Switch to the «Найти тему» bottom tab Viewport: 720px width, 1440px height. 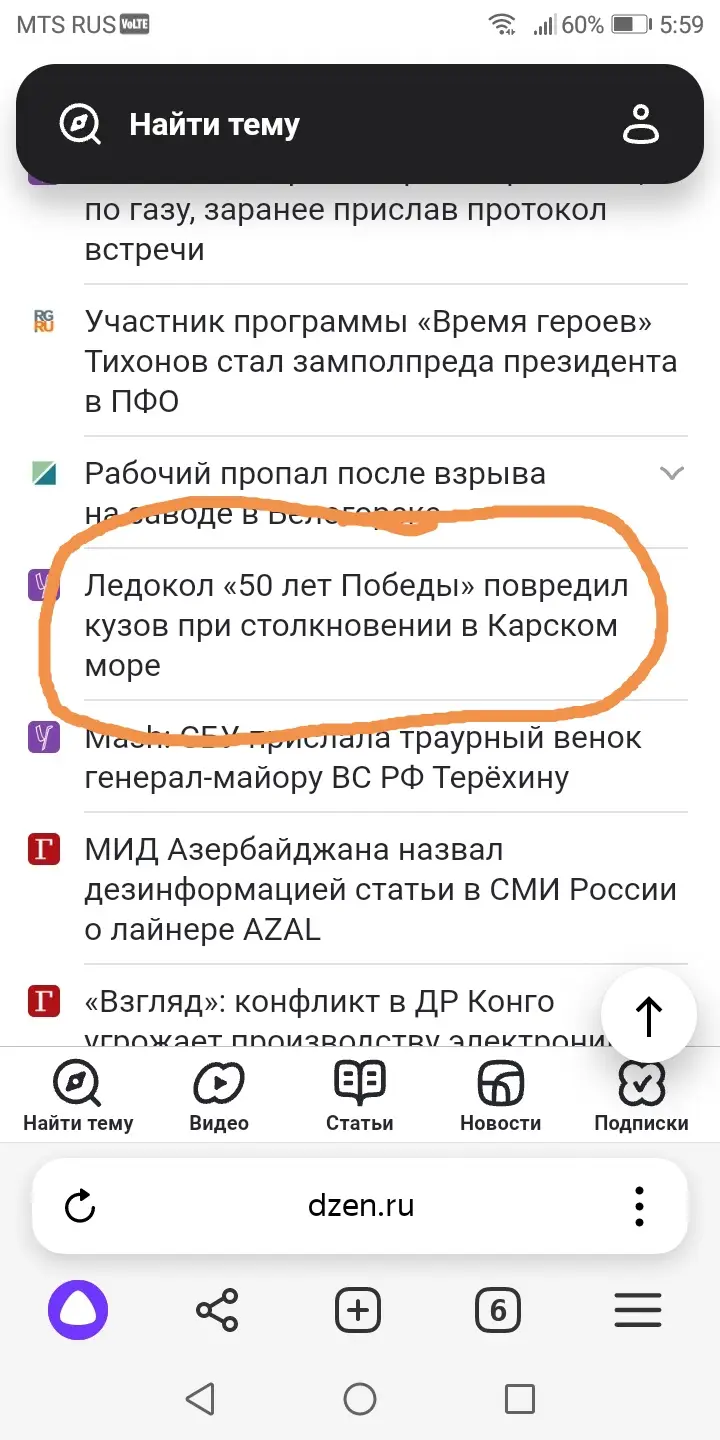coord(78,1095)
